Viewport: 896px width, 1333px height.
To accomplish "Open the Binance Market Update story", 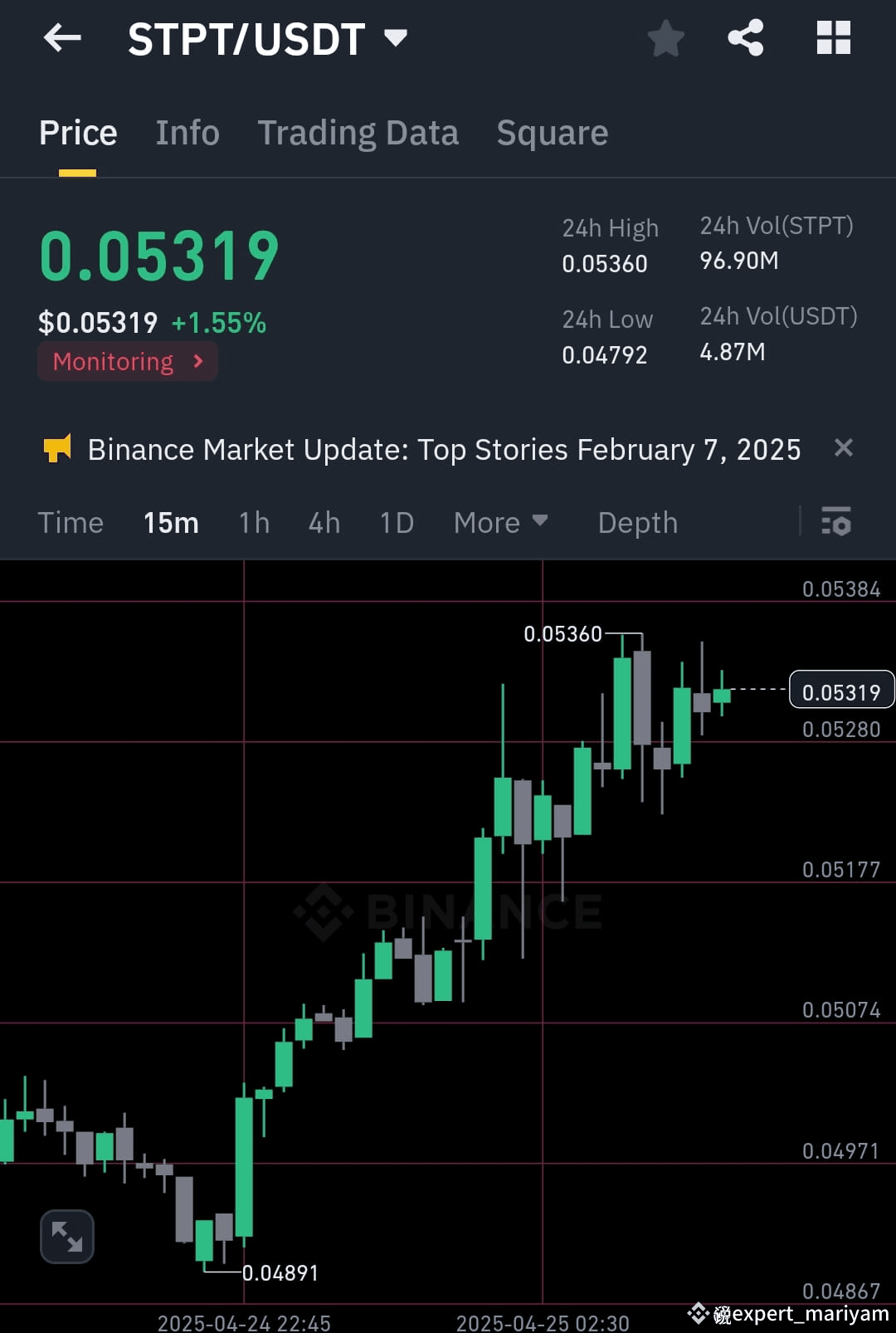I will 444,449.
